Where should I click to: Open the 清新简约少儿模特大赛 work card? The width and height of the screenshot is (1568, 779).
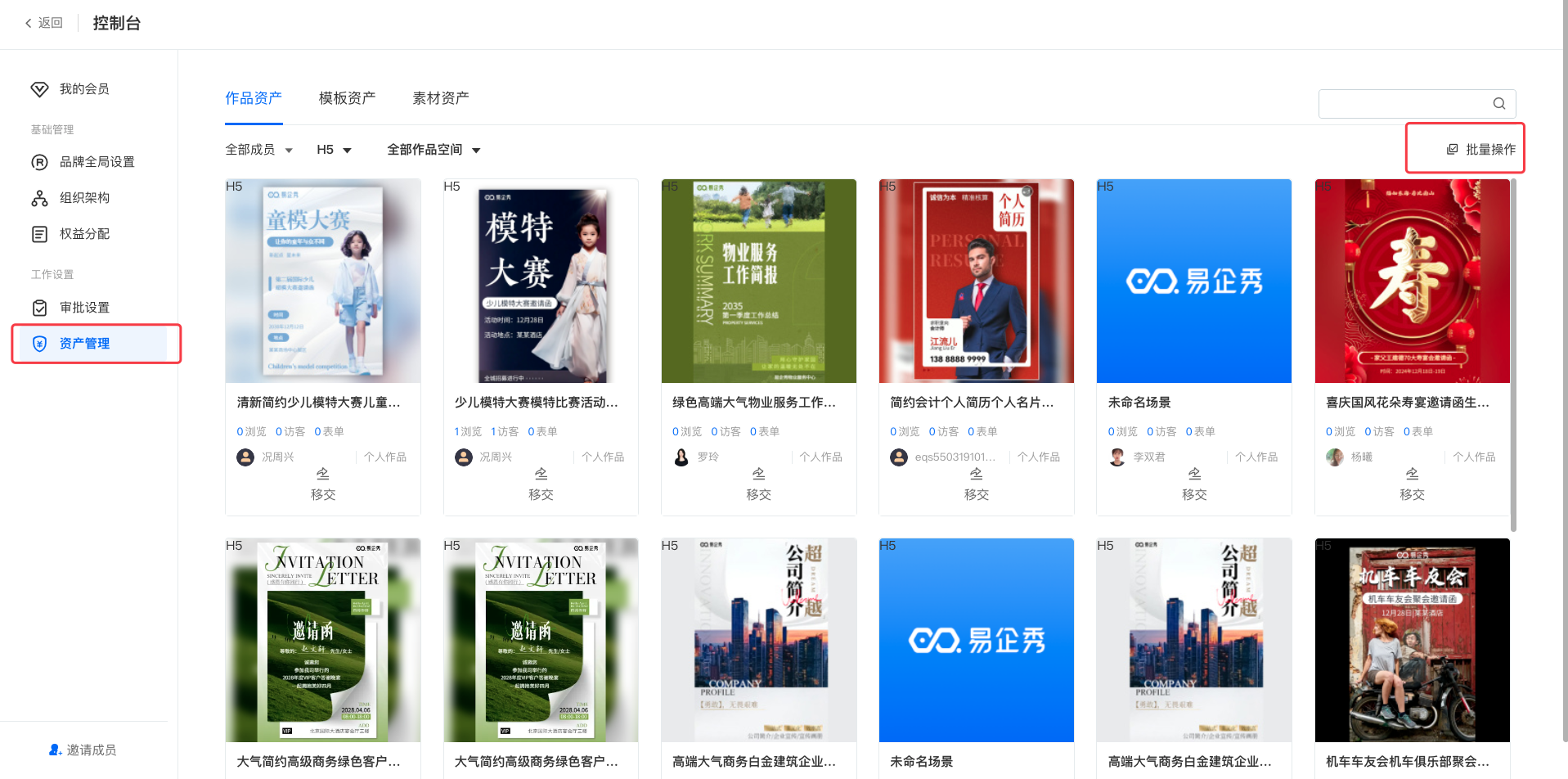(x=323, y=281)
